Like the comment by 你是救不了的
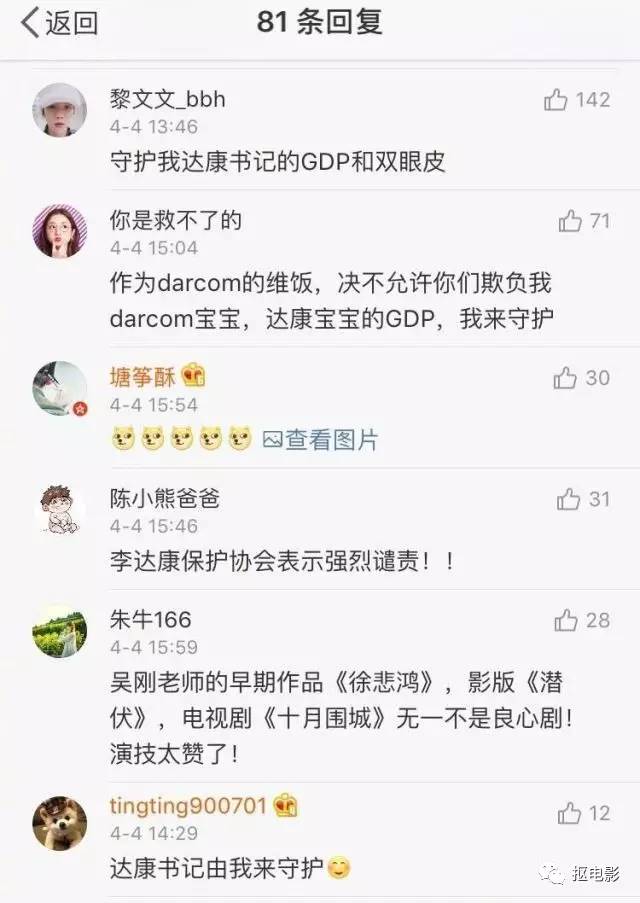 click(x=570, y=221)
